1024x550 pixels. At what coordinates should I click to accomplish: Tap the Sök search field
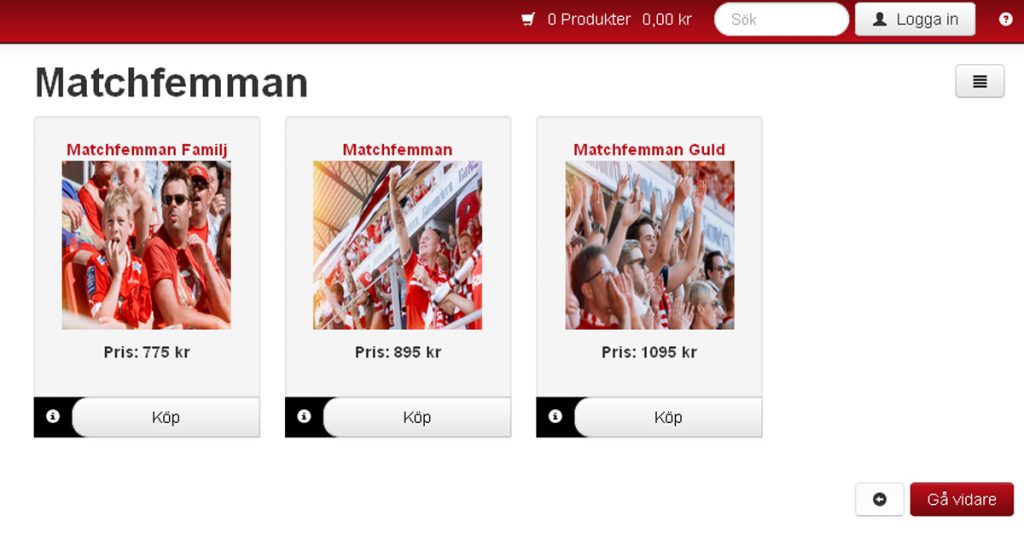781,19
